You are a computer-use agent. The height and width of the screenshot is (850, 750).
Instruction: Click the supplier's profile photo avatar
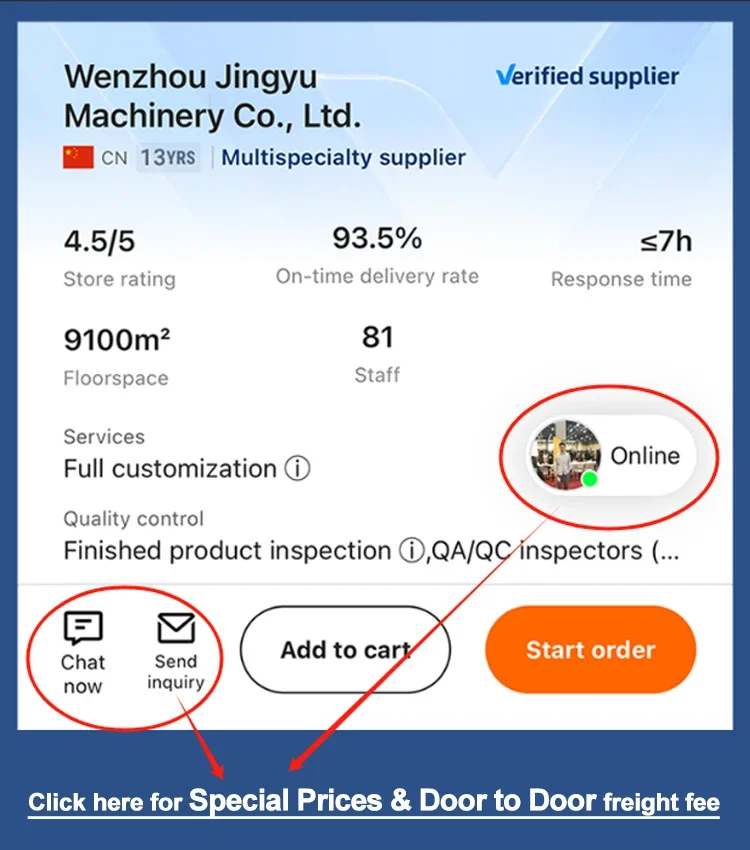pos(566,456)
